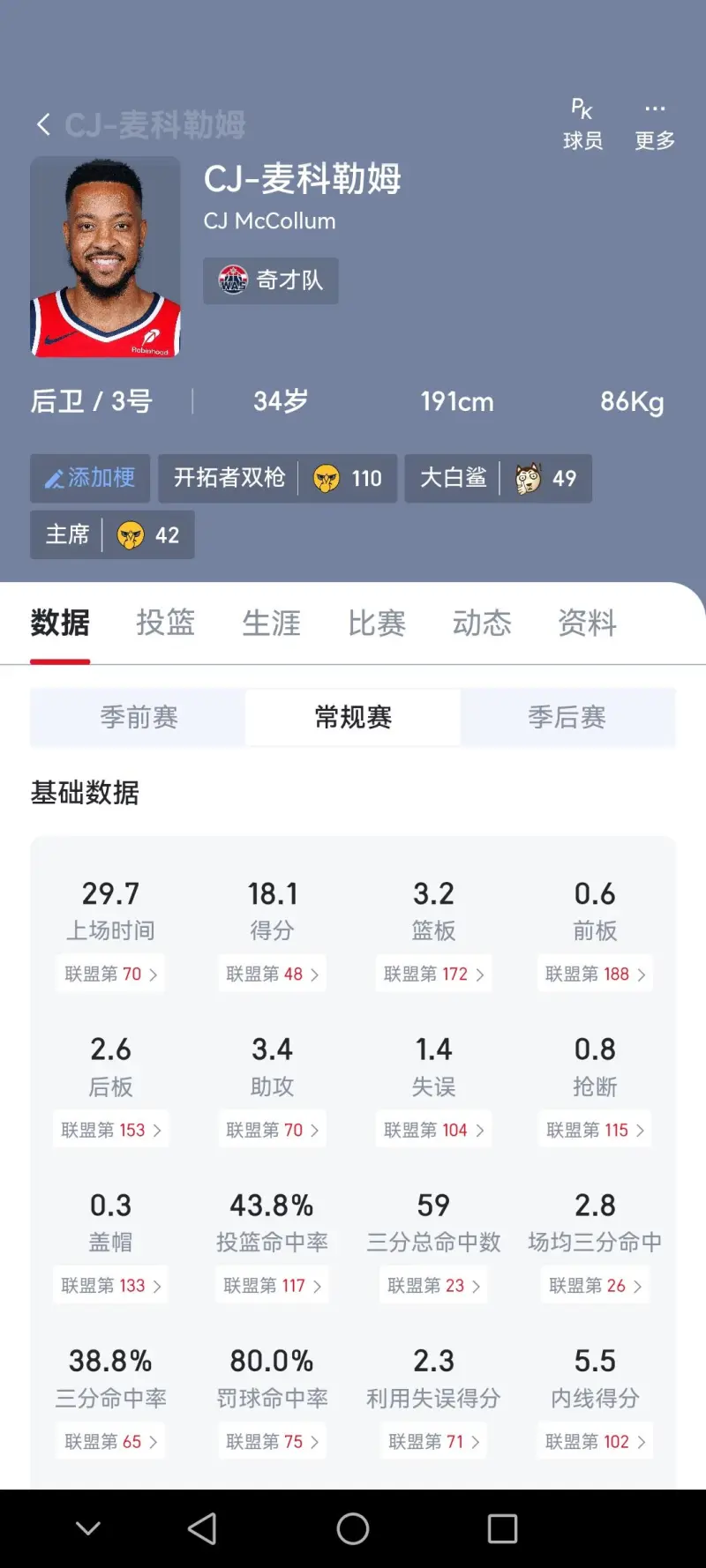Select the 主席 nickname chip
This screenshot has width=706, height=1568.
(x=112, y=534)
